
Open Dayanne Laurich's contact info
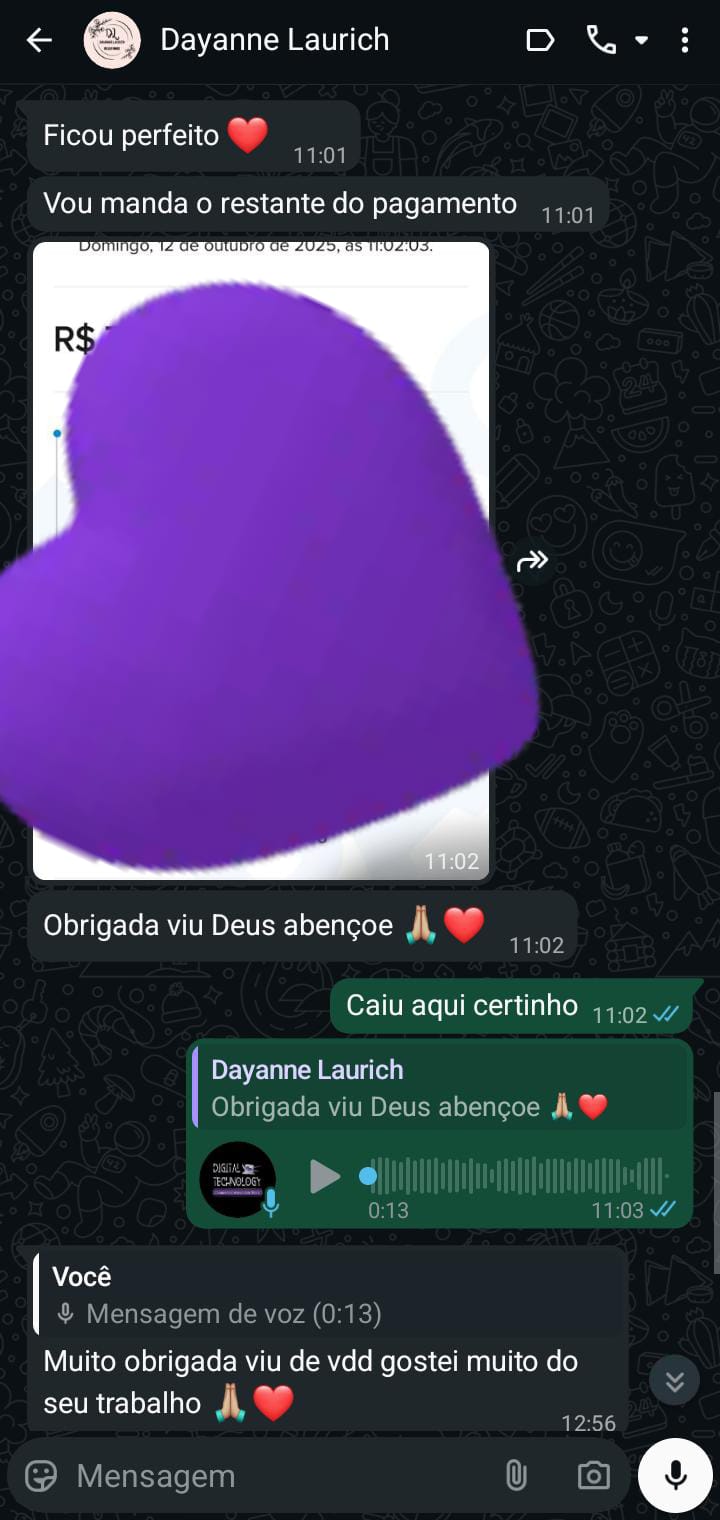click(274, 40)
